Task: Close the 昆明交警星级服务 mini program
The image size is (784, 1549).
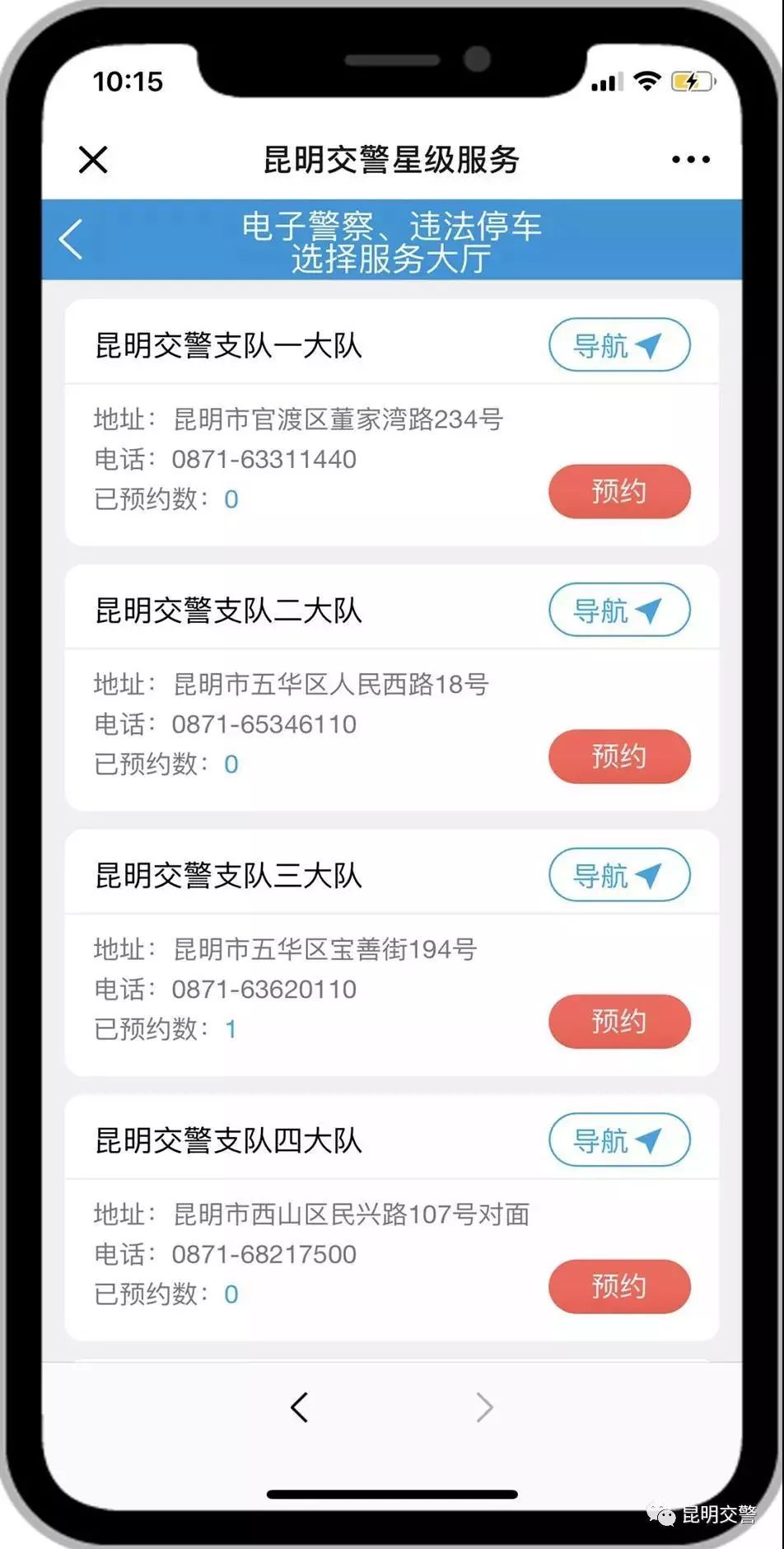Action: coord(93,160)
